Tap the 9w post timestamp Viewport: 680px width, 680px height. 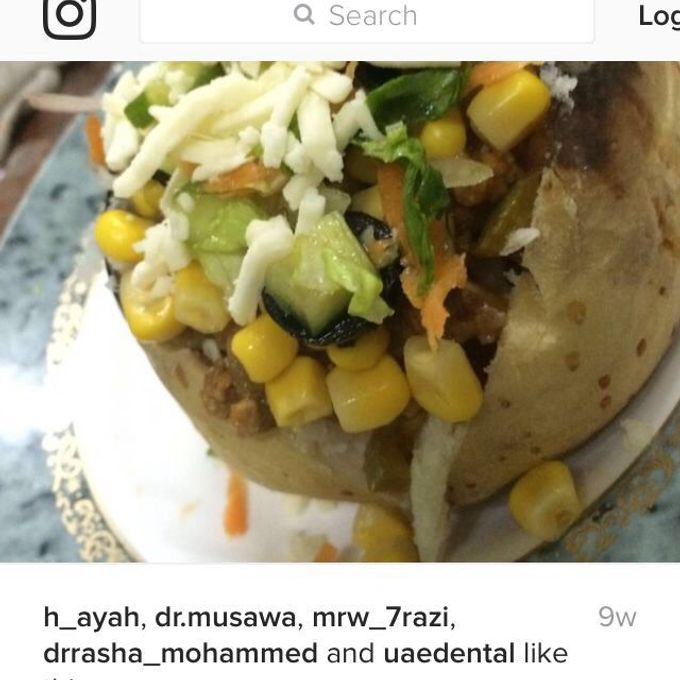point(617,618)
